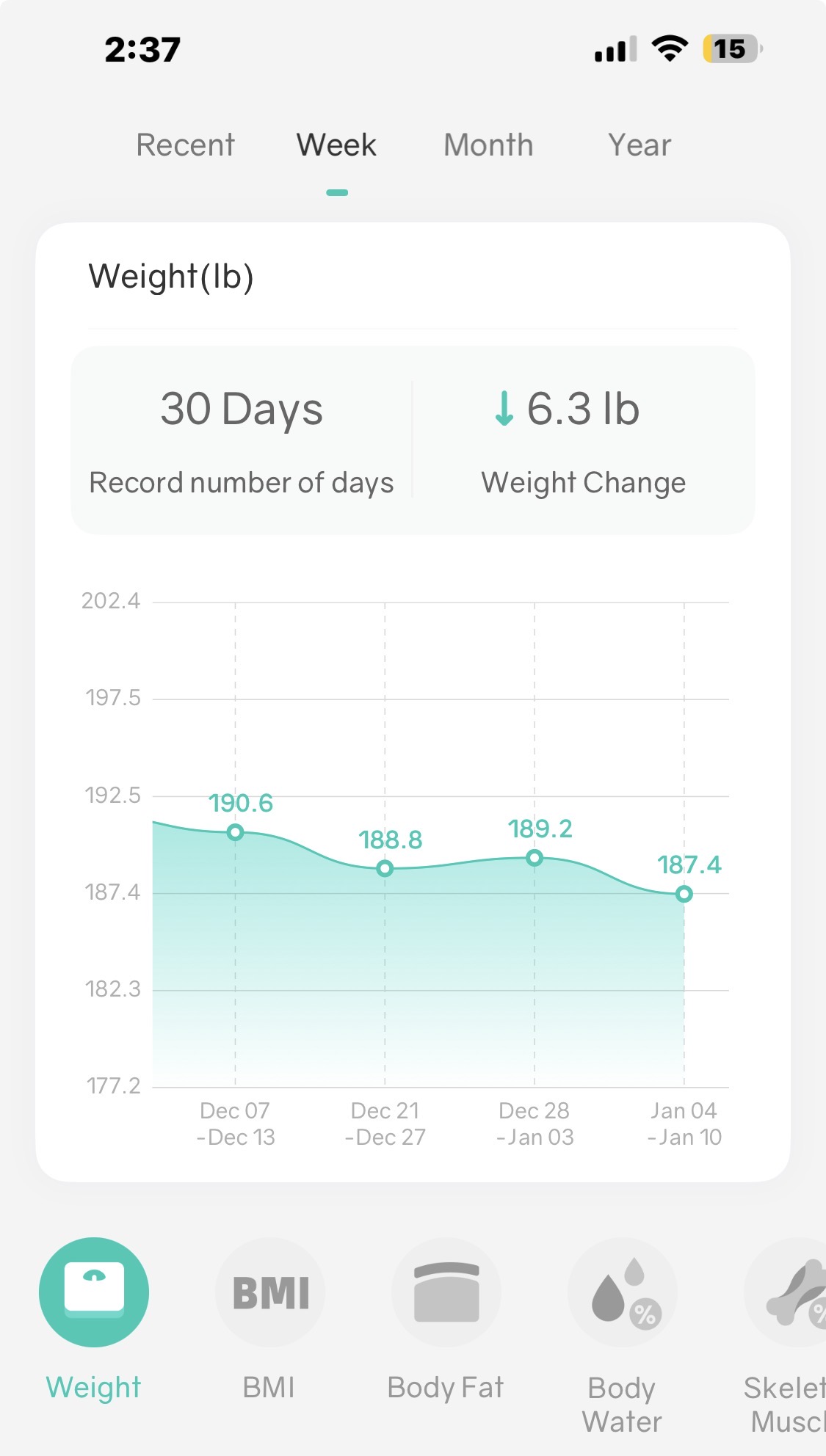
Task: Show the BMI metric chart
Action: (x=270, y=1292)
